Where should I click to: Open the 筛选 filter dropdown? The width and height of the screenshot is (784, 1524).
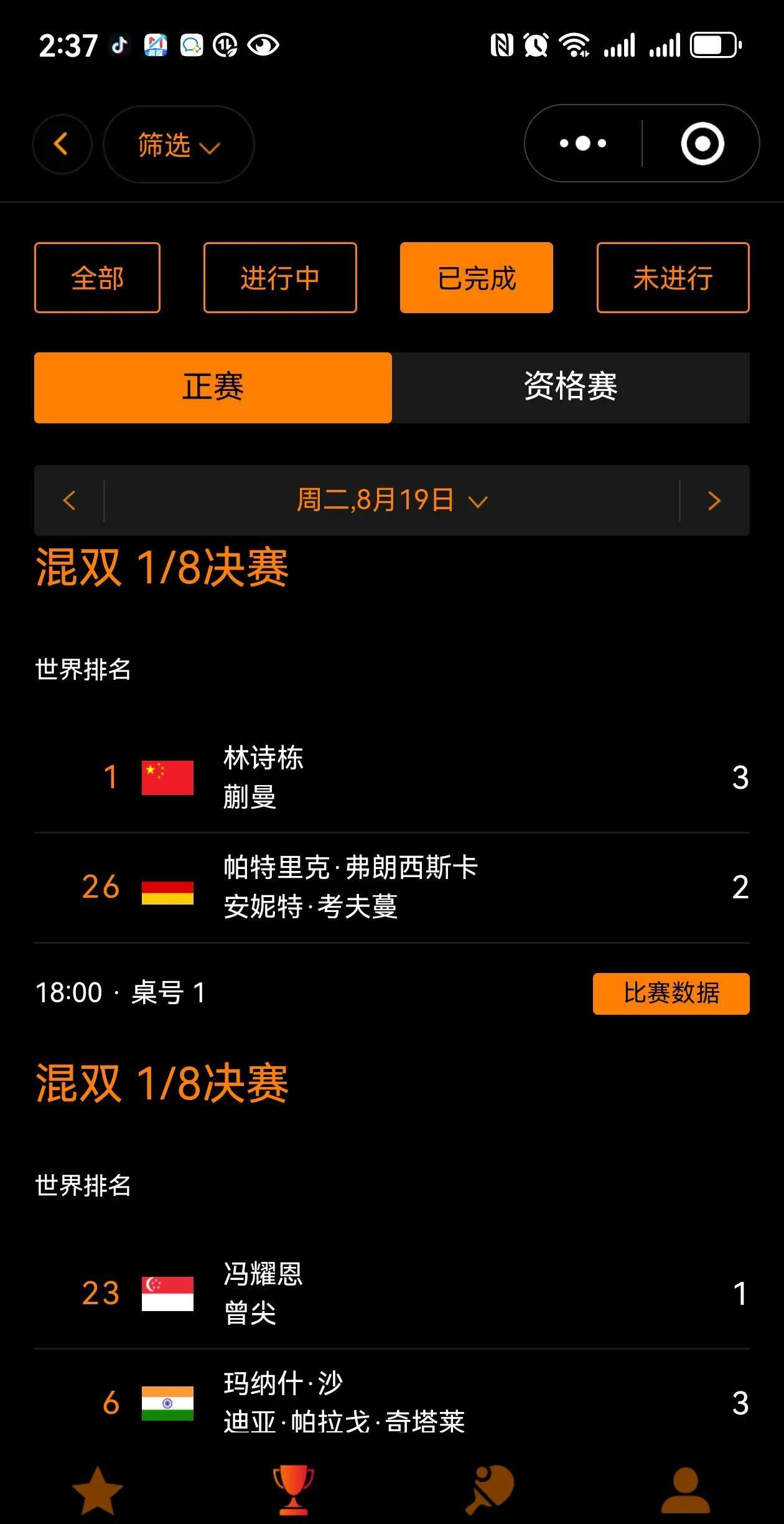pyautogui.click(x=179, y=144)
